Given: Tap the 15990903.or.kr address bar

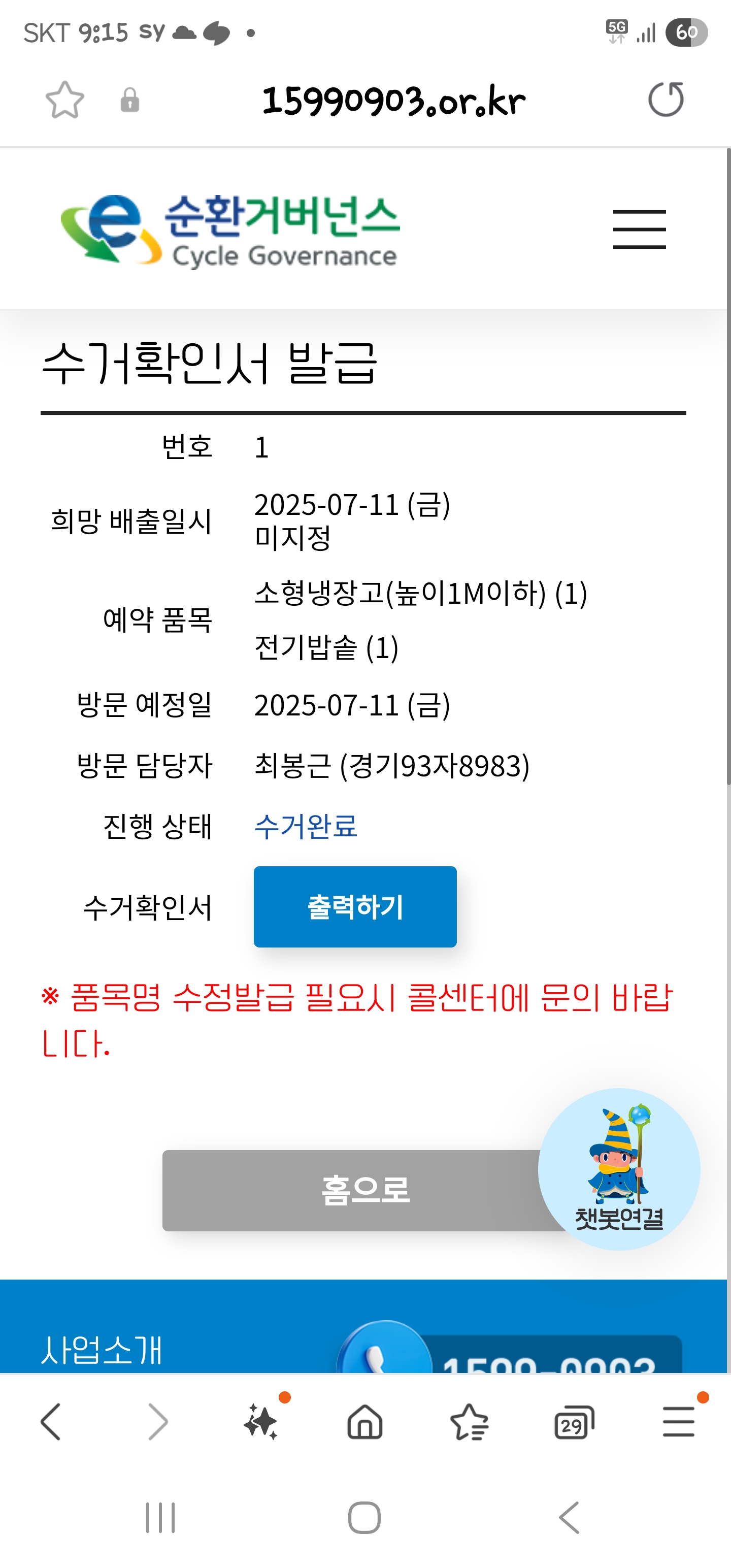Looking at the screenshot, I should pyautogui.click(x=394, y=101).
